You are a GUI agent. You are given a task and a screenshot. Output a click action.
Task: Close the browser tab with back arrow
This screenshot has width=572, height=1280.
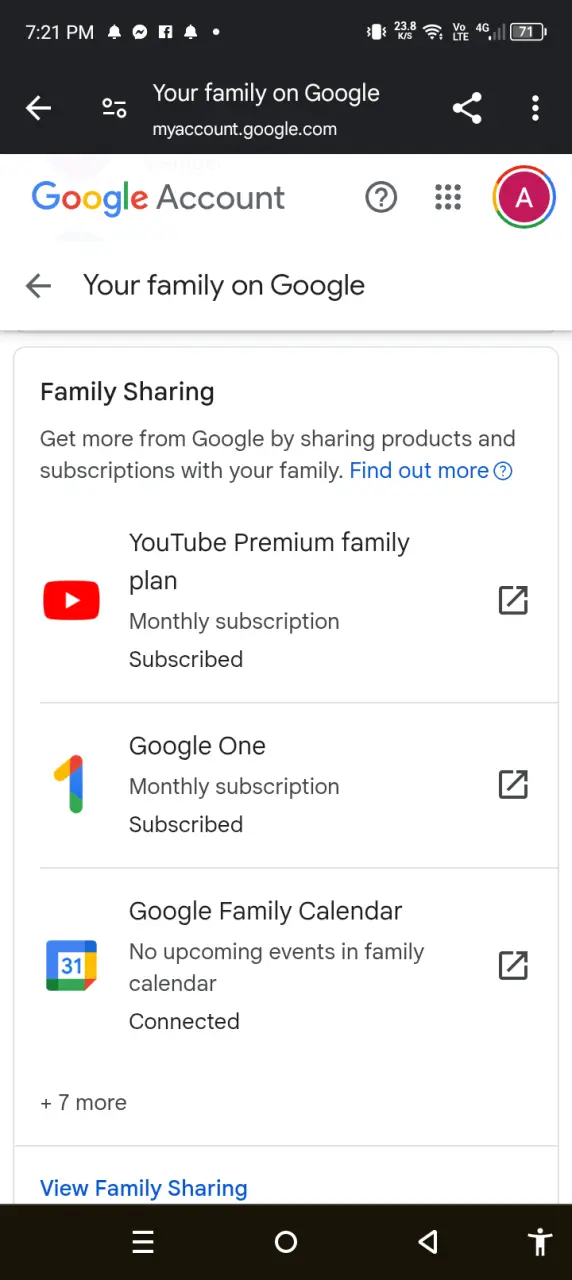click(x=38, y=108)
